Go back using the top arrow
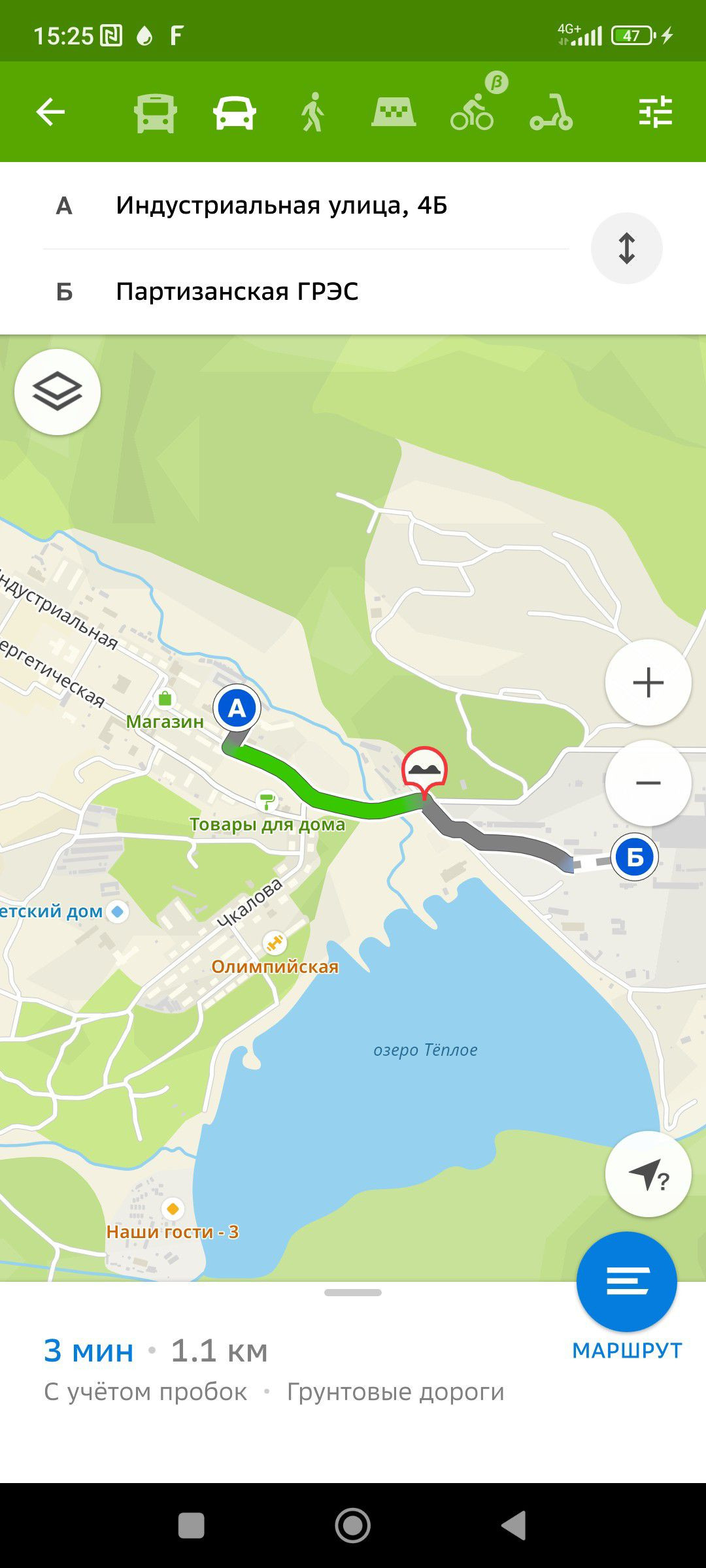706x1568 pixels. pos(50,112)
